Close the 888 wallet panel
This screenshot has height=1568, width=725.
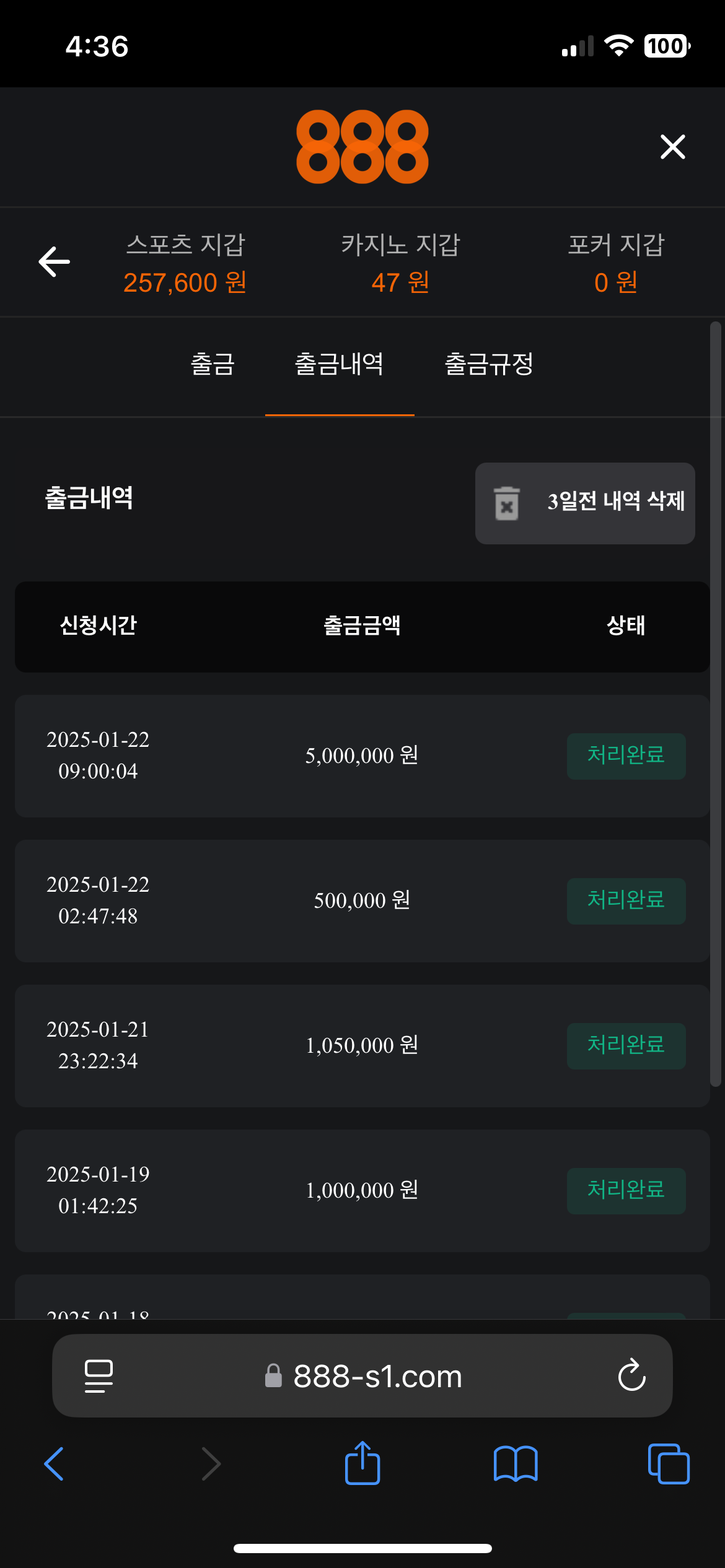click(x=672, y=147)
